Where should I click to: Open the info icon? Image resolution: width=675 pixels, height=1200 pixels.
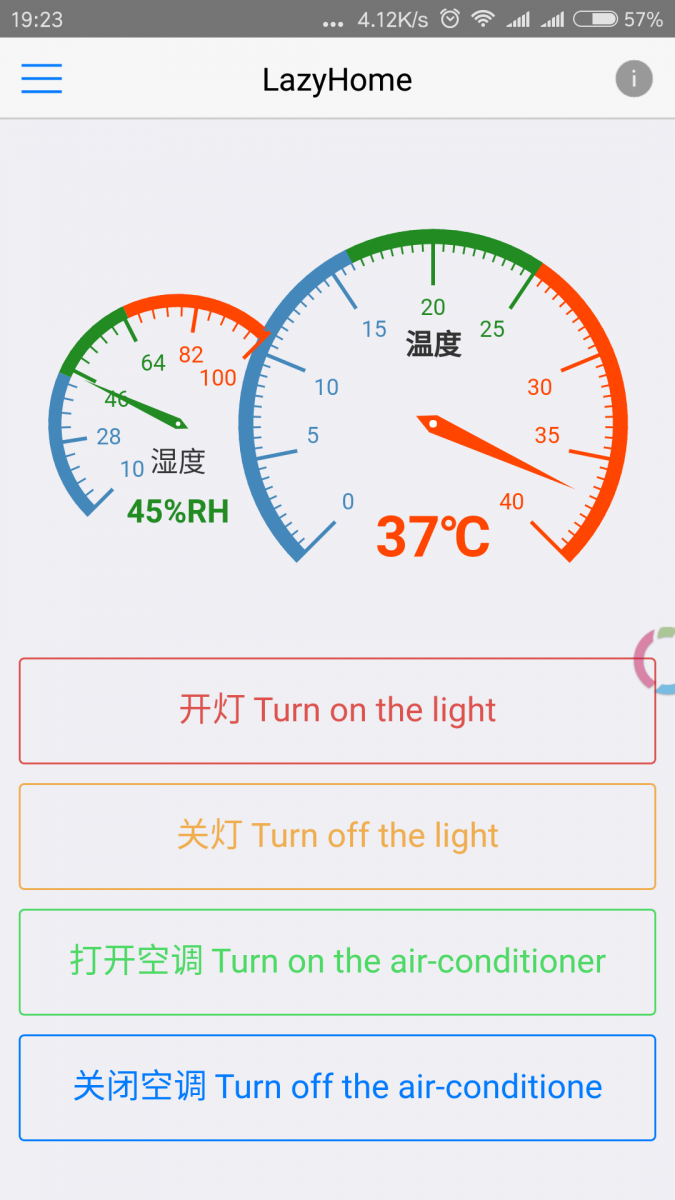coord(634,79)
